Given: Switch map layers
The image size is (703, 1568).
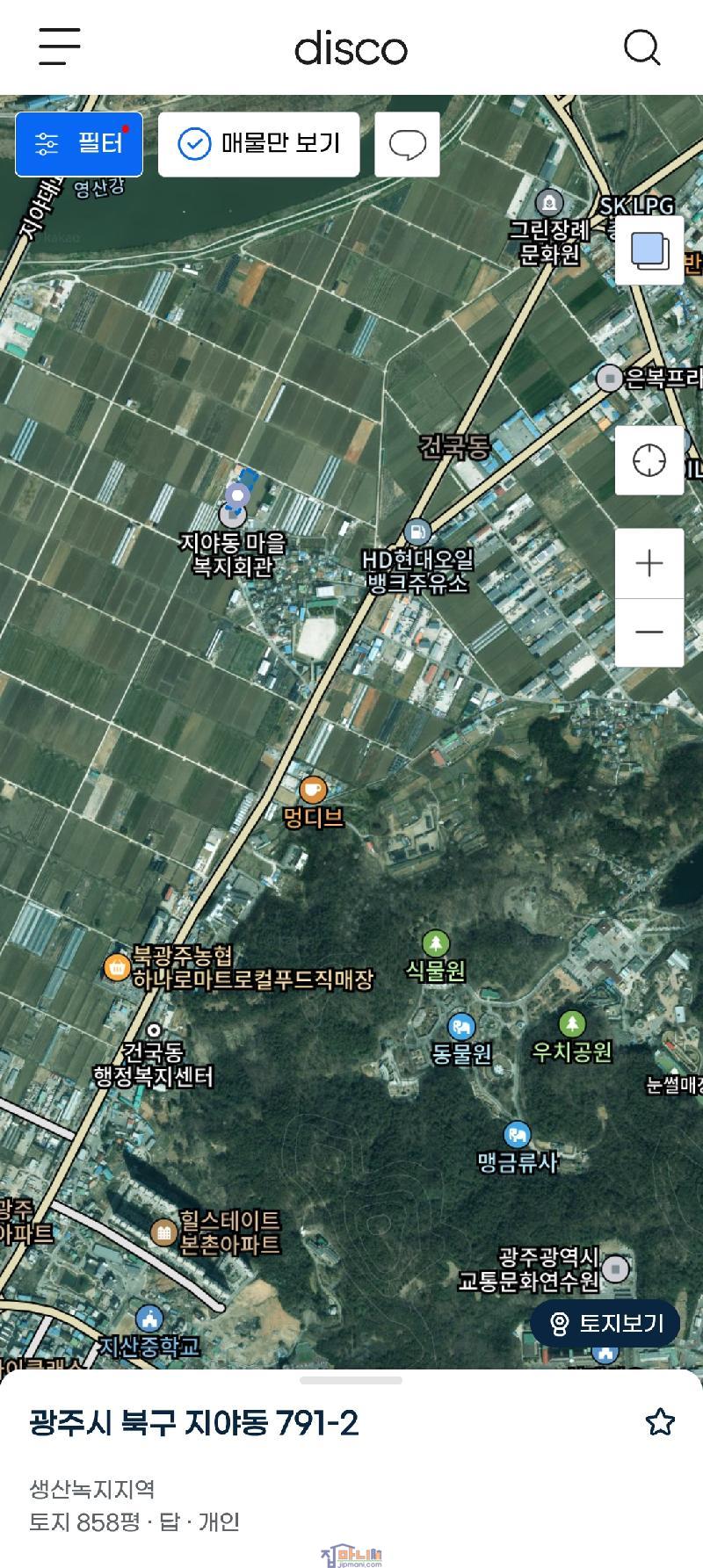Looking at the screenshot, I should 649,251.
